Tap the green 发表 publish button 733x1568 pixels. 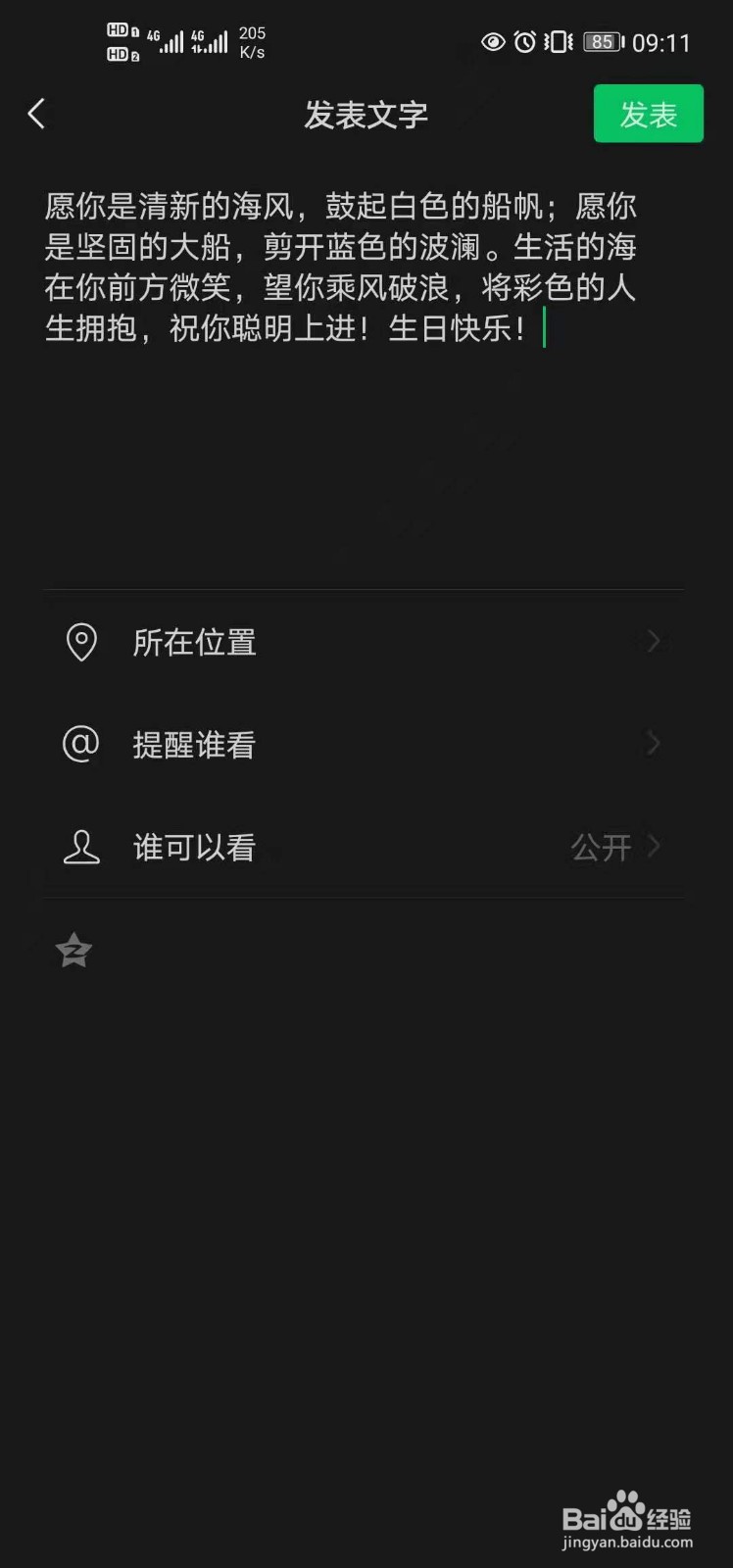(648, 113)
